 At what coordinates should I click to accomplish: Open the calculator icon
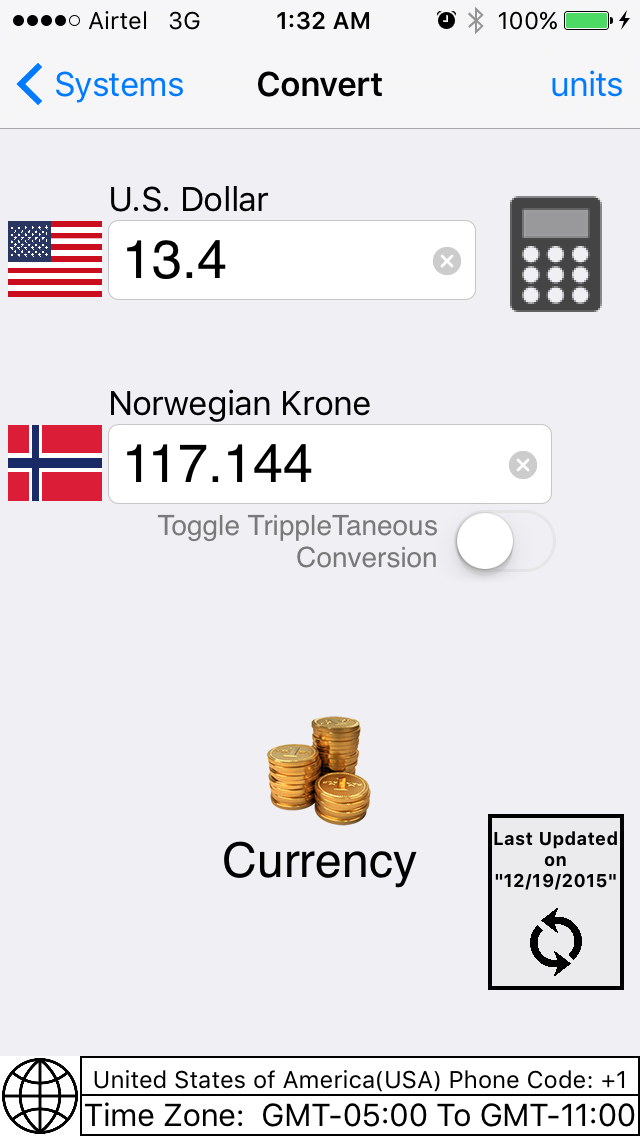556,254
